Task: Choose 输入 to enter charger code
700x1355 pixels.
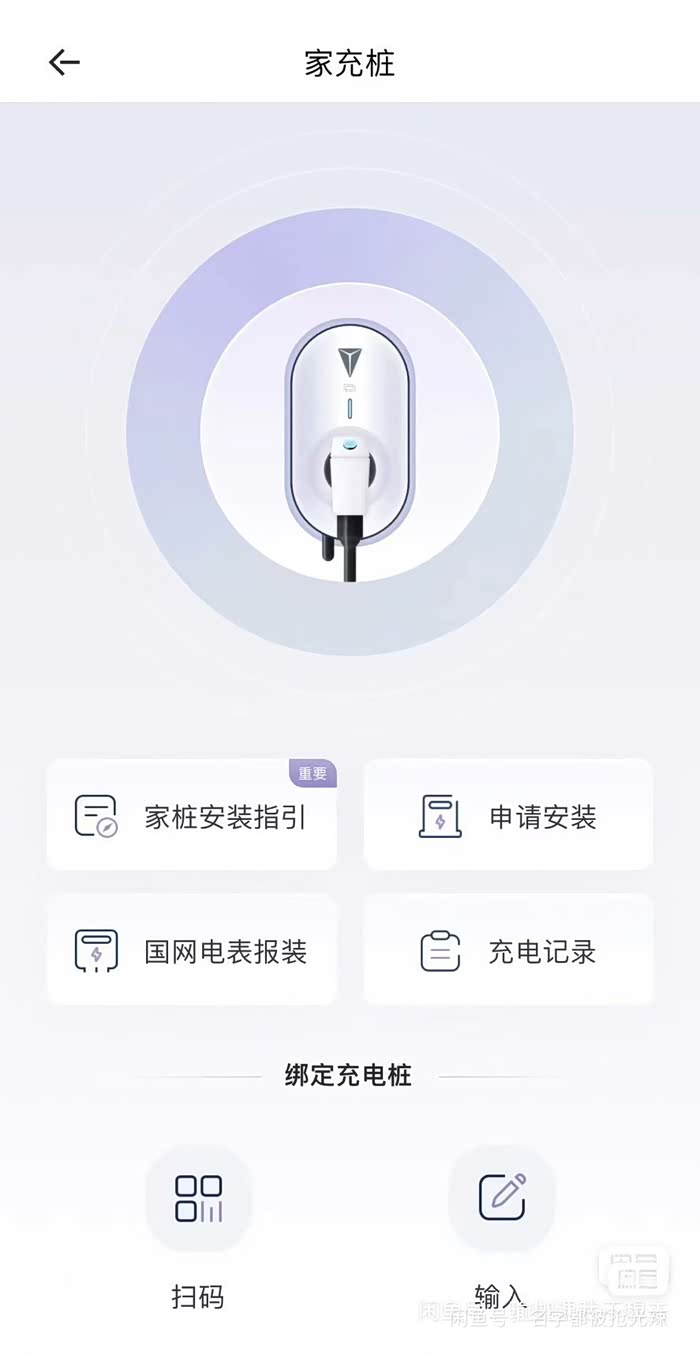Action: [501, 1199]
